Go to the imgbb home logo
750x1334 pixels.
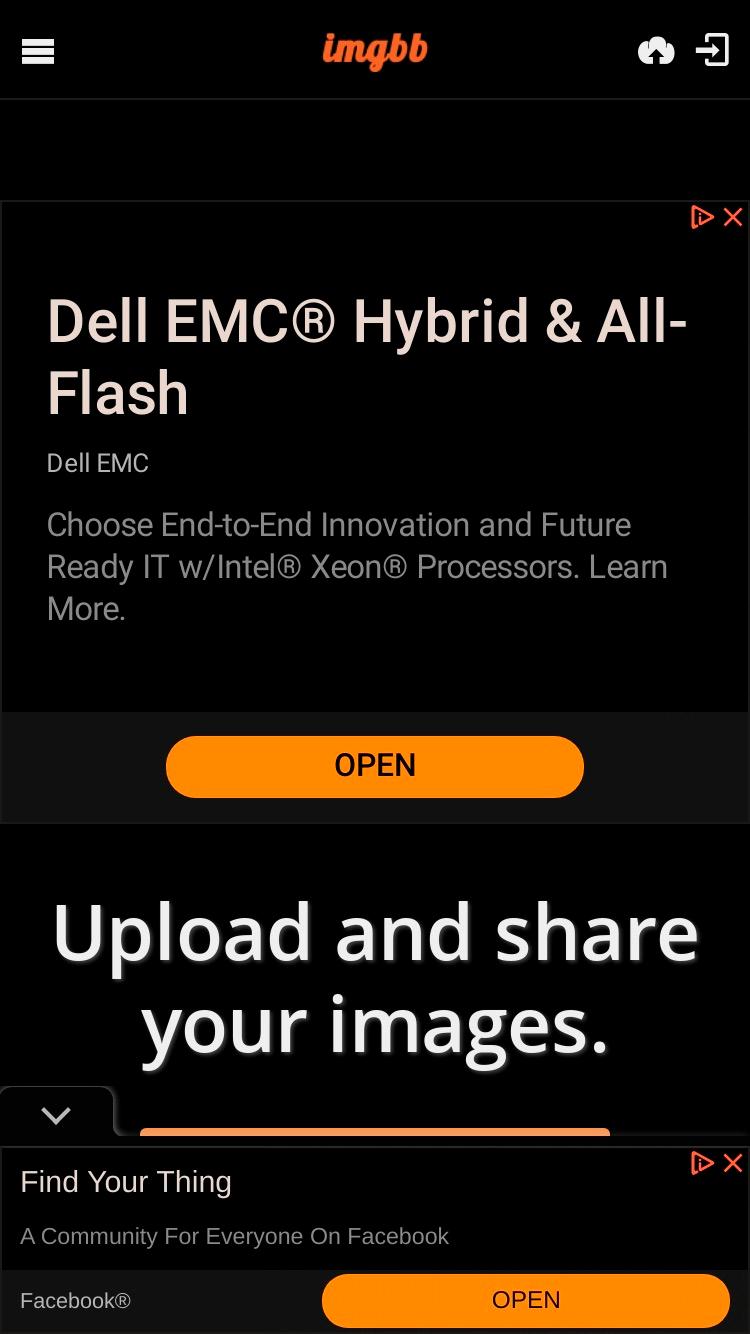(x=375, y=49)
